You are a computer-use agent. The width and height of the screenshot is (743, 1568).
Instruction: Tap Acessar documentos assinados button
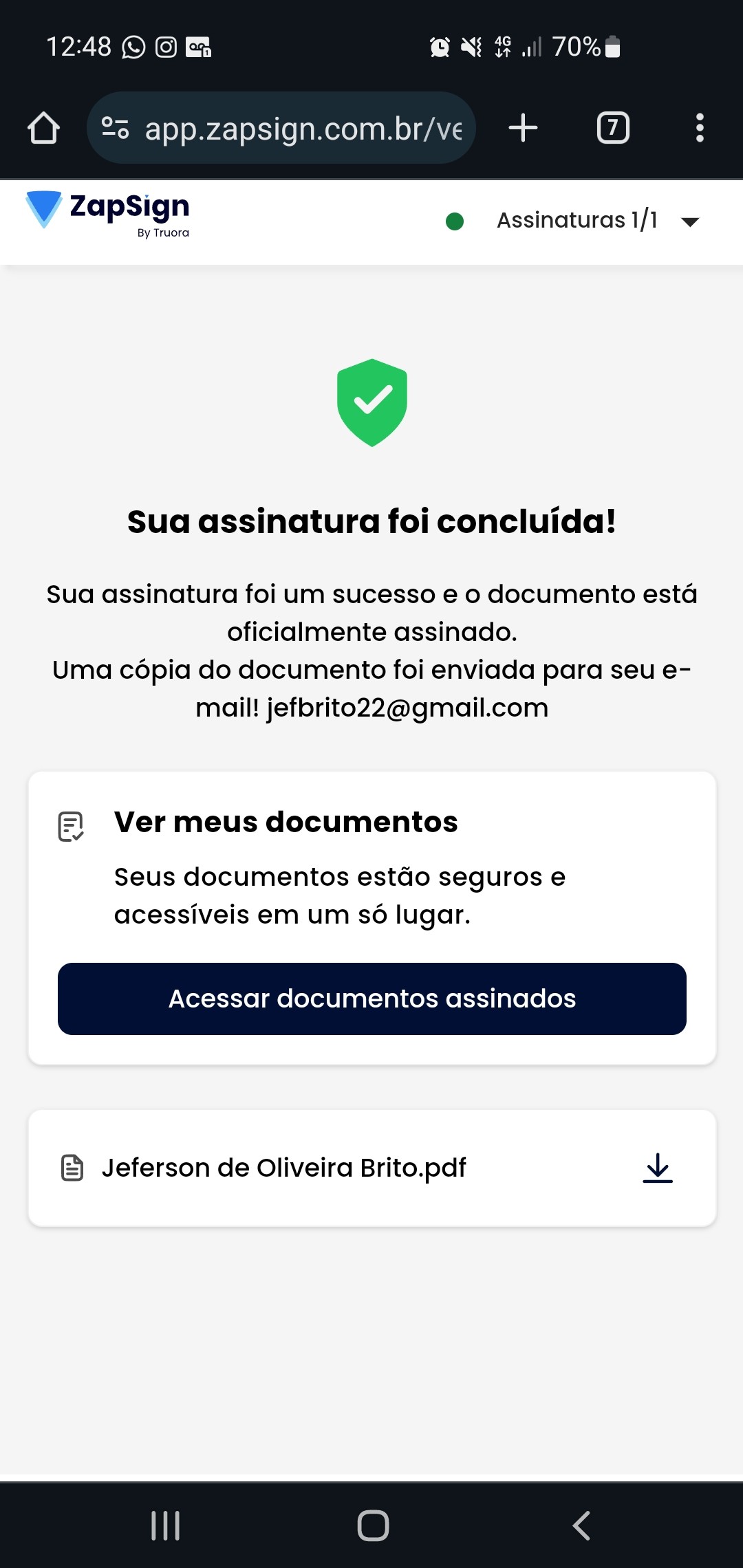click(x=371, y=999)
